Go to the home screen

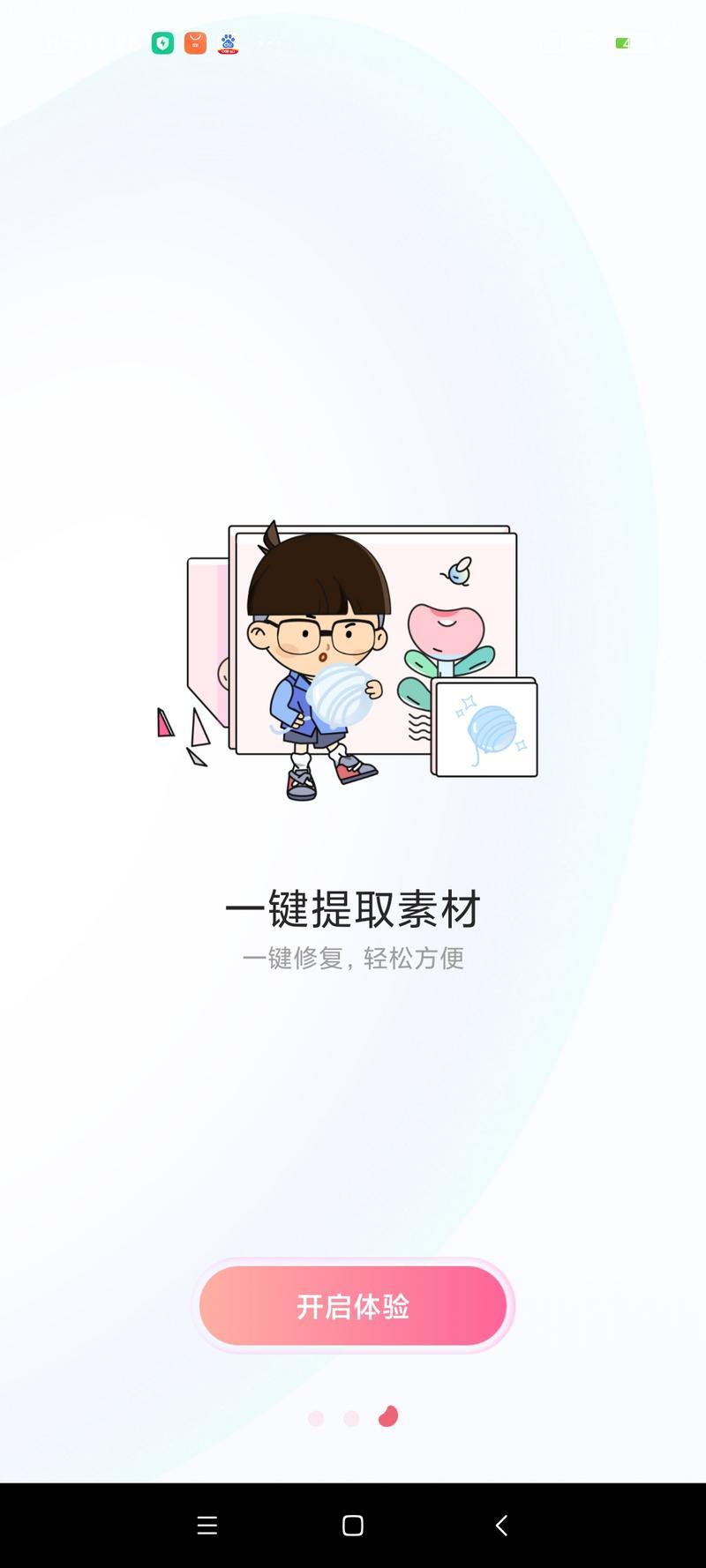point(353,1526)
